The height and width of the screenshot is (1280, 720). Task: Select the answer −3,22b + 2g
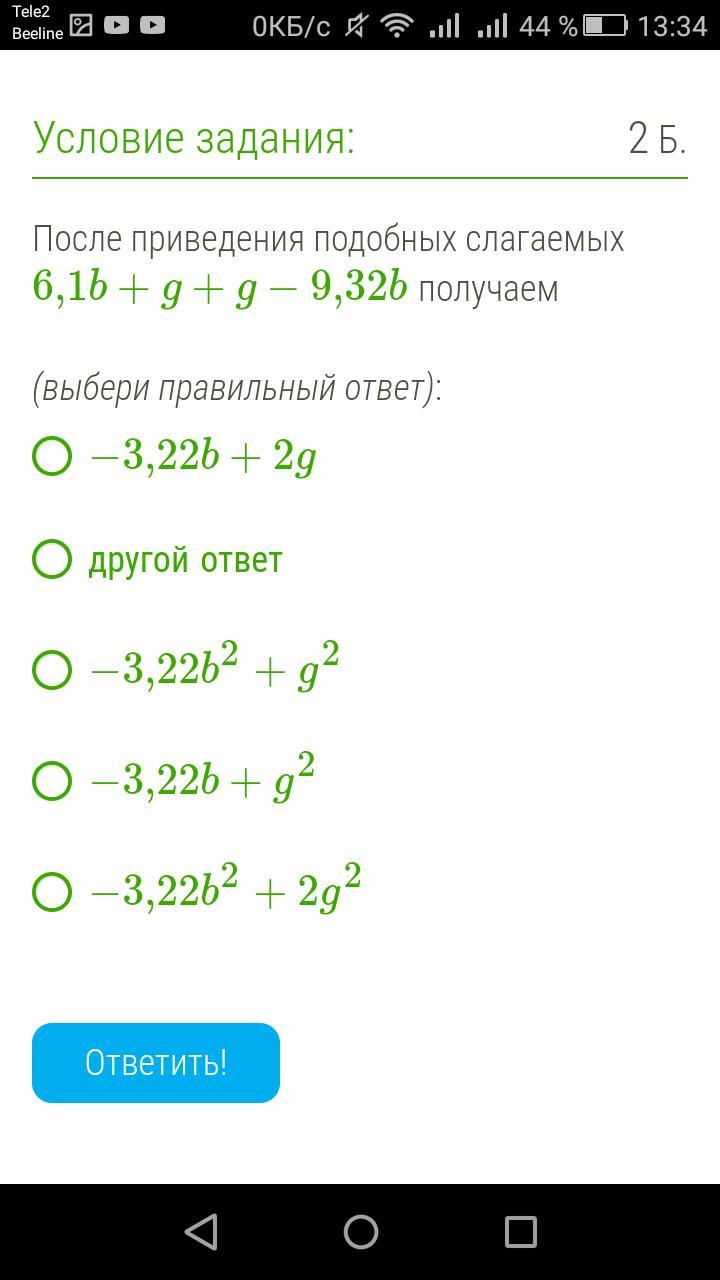(x=52, y=456)
